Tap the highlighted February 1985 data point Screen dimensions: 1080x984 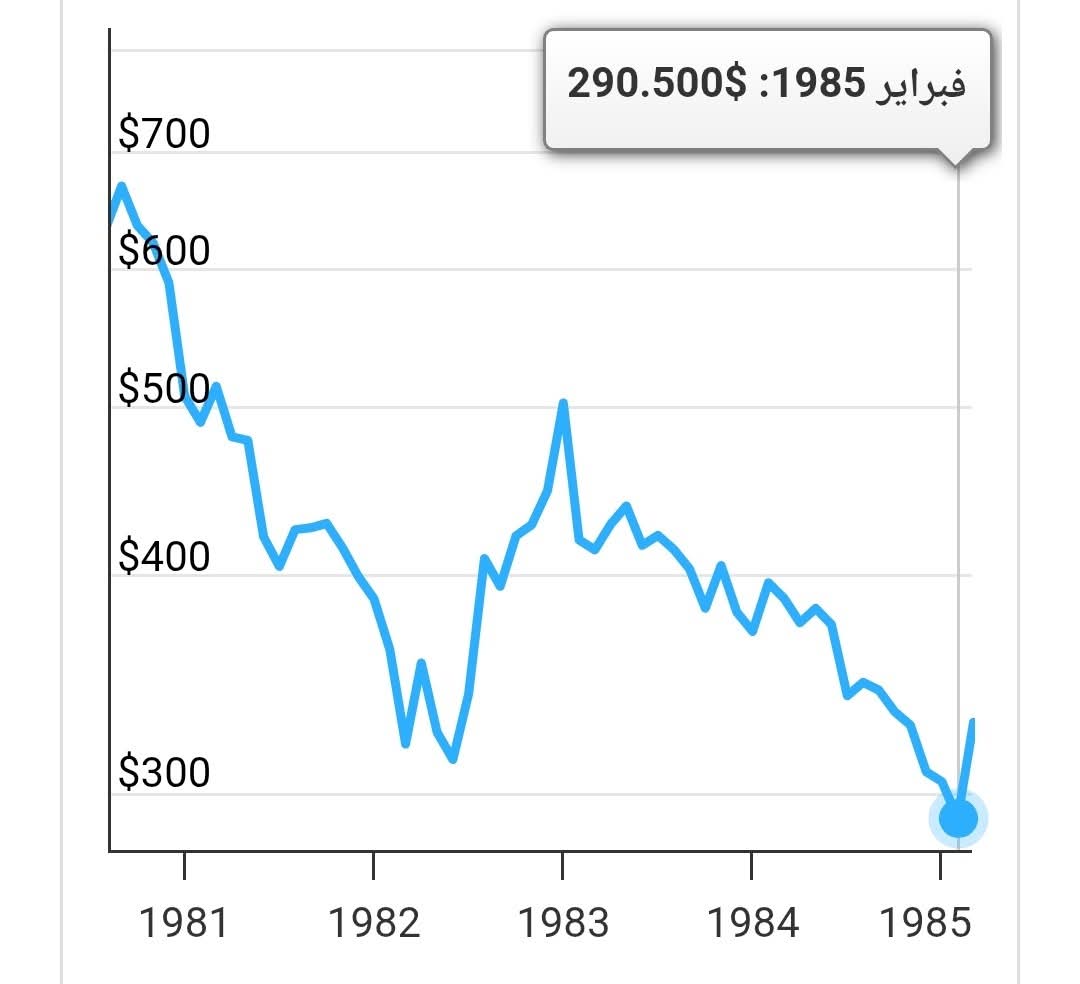[958, 818]
